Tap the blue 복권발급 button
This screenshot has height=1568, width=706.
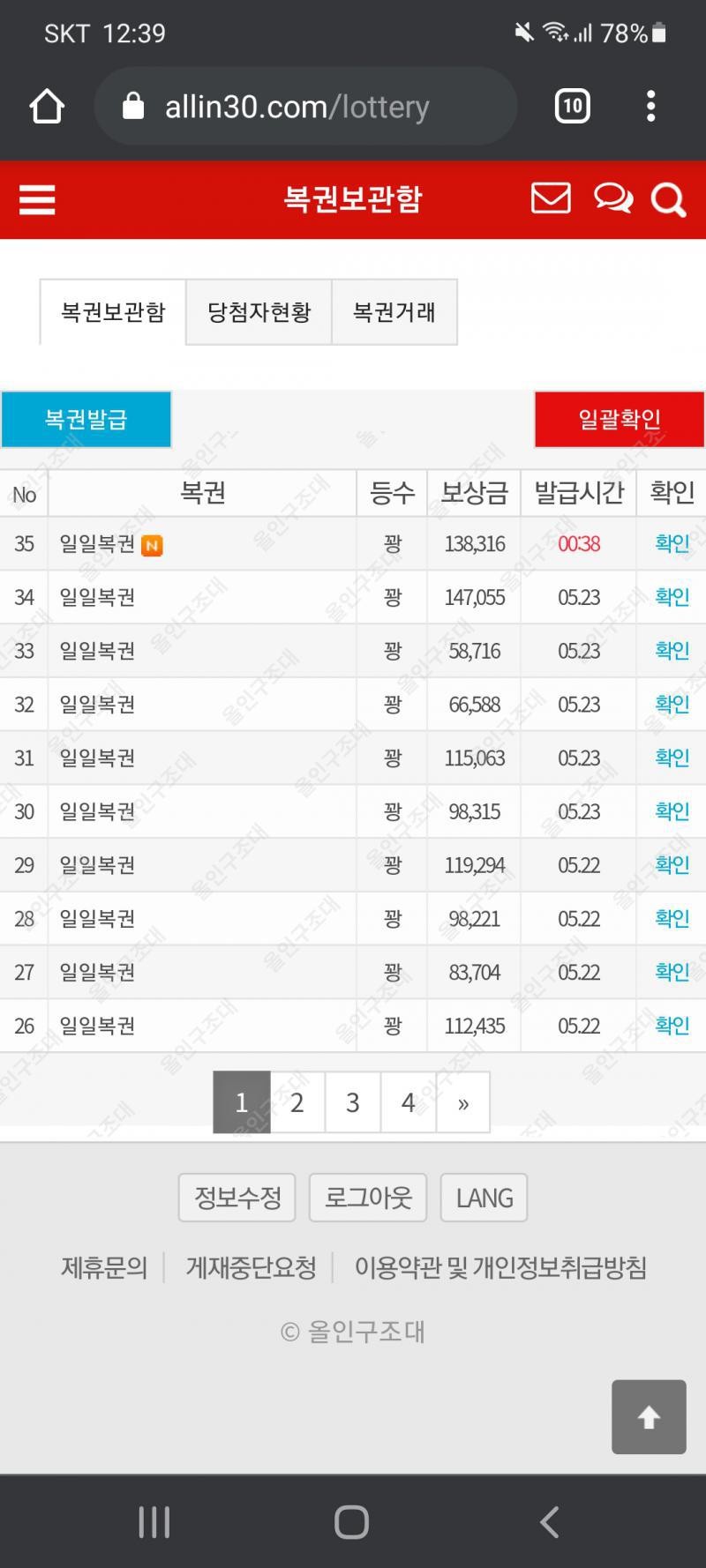pyautogui.click(x=86, y=419)
